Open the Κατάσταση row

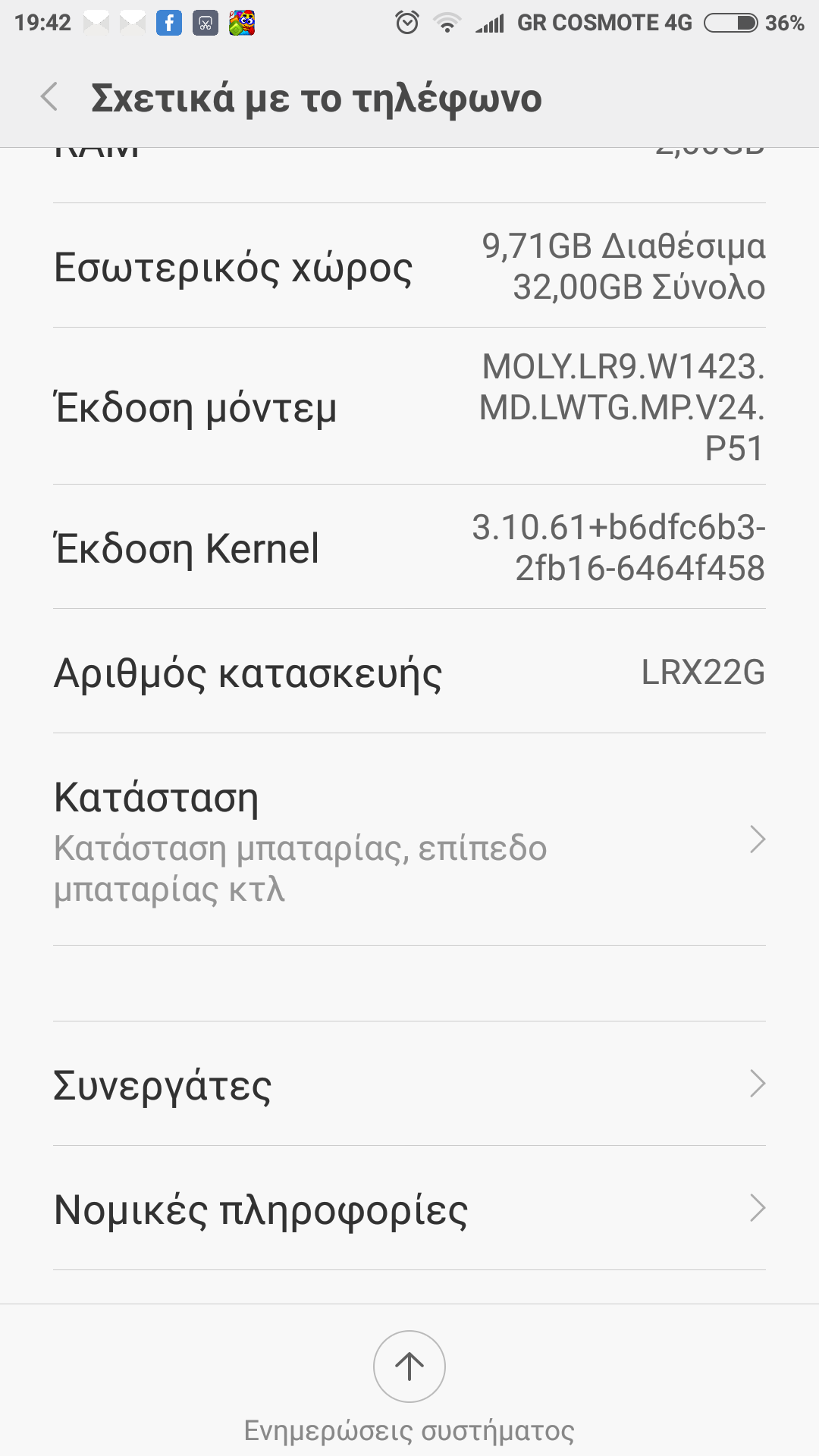[x=409, y=840]
